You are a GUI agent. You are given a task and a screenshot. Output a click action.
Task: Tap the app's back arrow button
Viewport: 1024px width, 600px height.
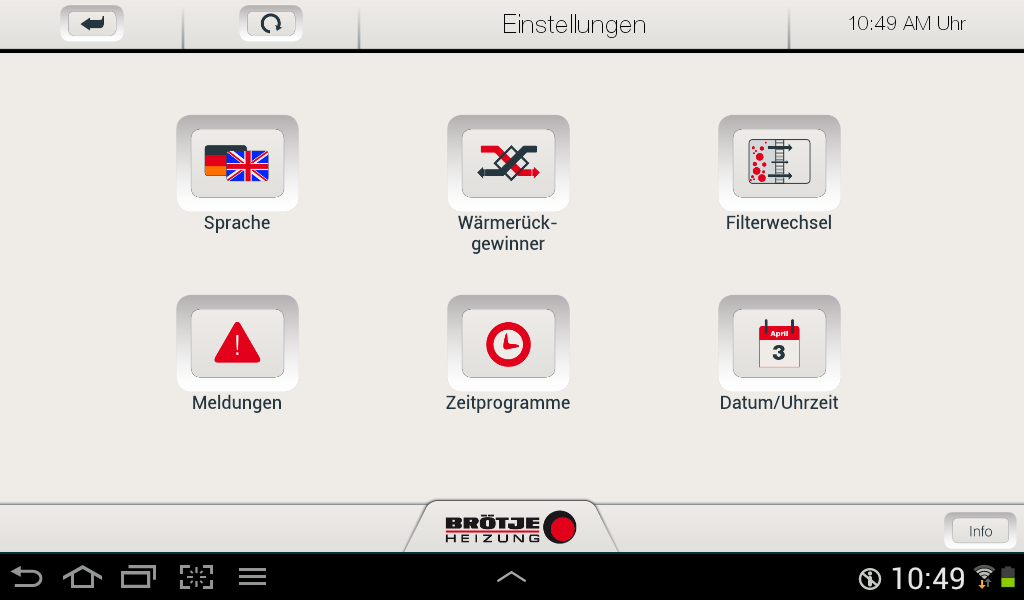(92, 24)
